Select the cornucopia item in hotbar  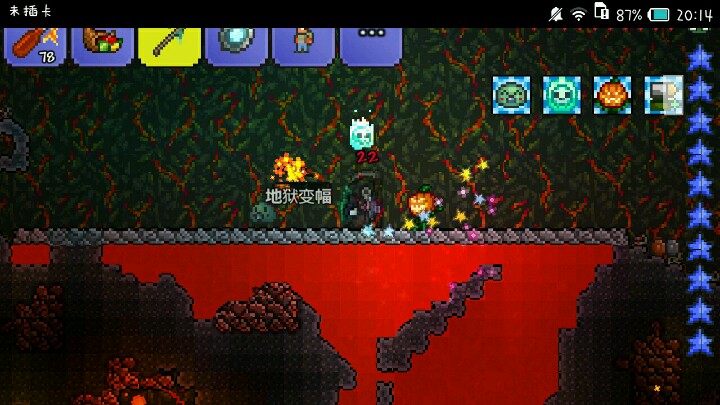[x=102, y=44]
